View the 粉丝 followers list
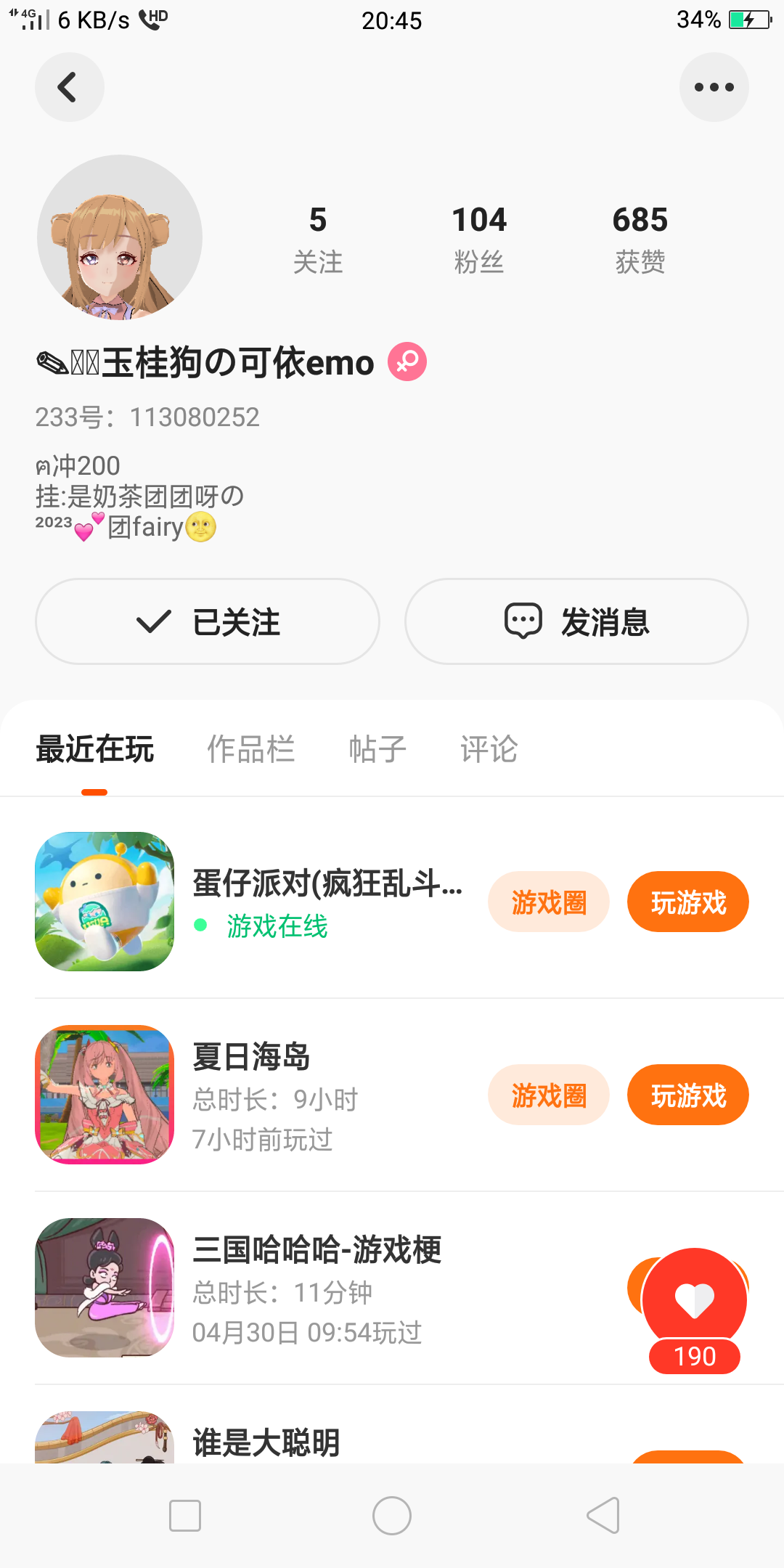The height and width of the screenshot is (1568, 784). coord(479,239)
